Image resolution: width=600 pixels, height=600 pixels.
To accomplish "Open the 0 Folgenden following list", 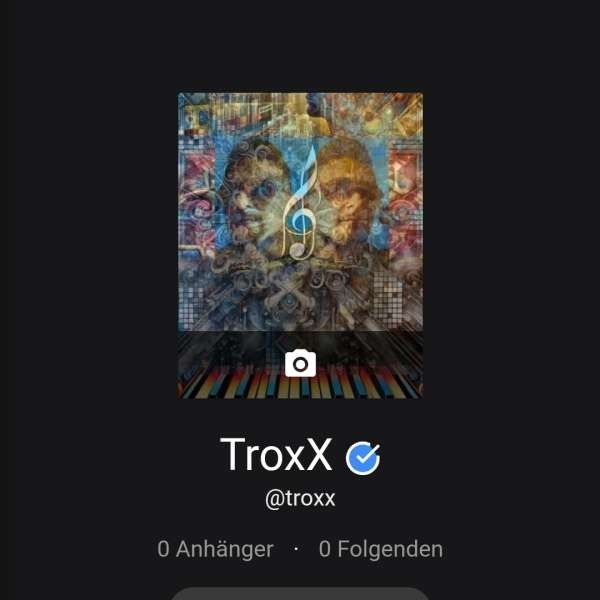I will pos(380,549).
